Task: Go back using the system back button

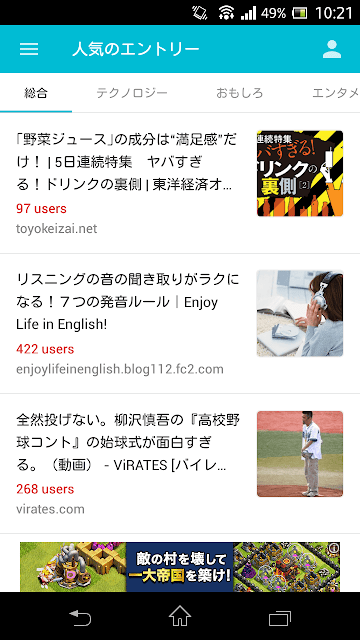Action: tap(80, 618)
